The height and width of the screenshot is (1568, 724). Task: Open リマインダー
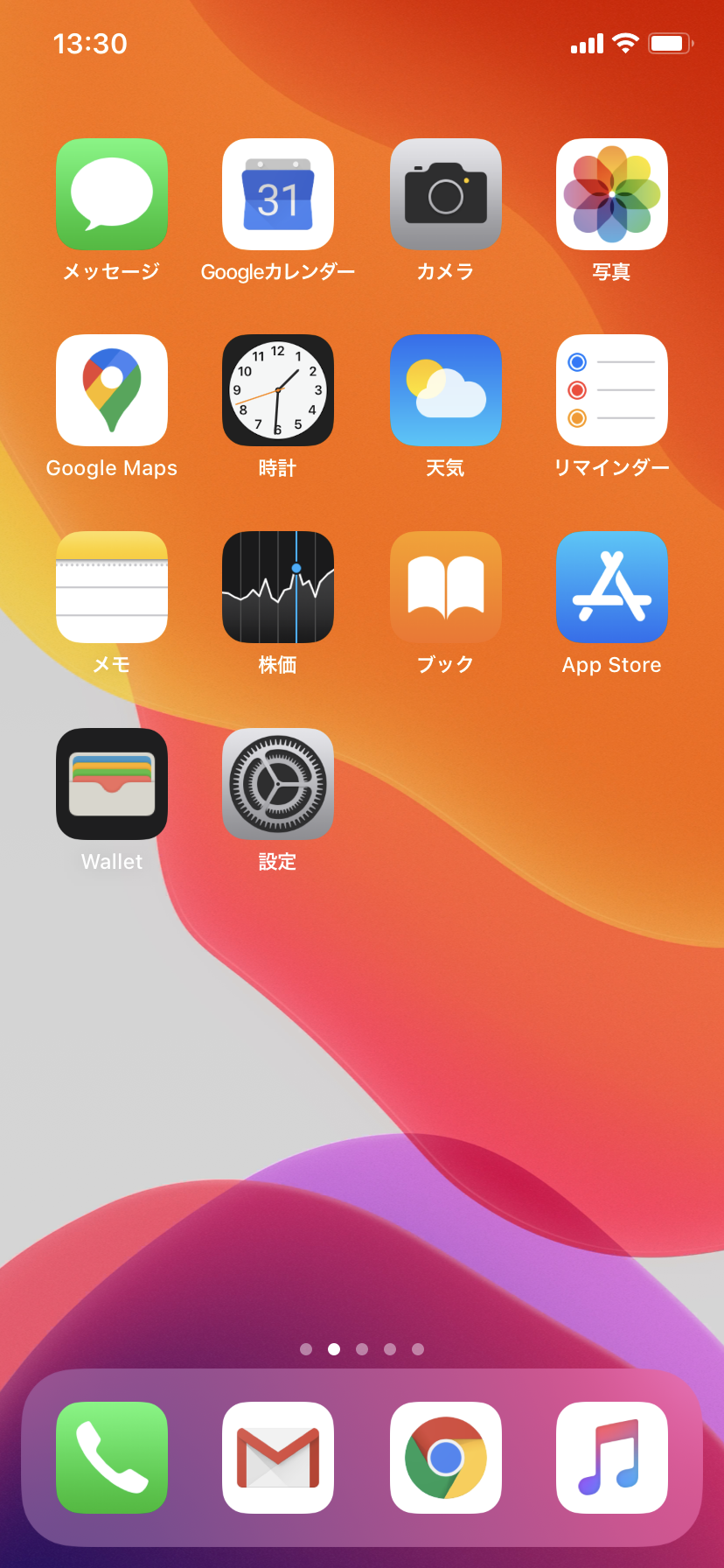611,390
